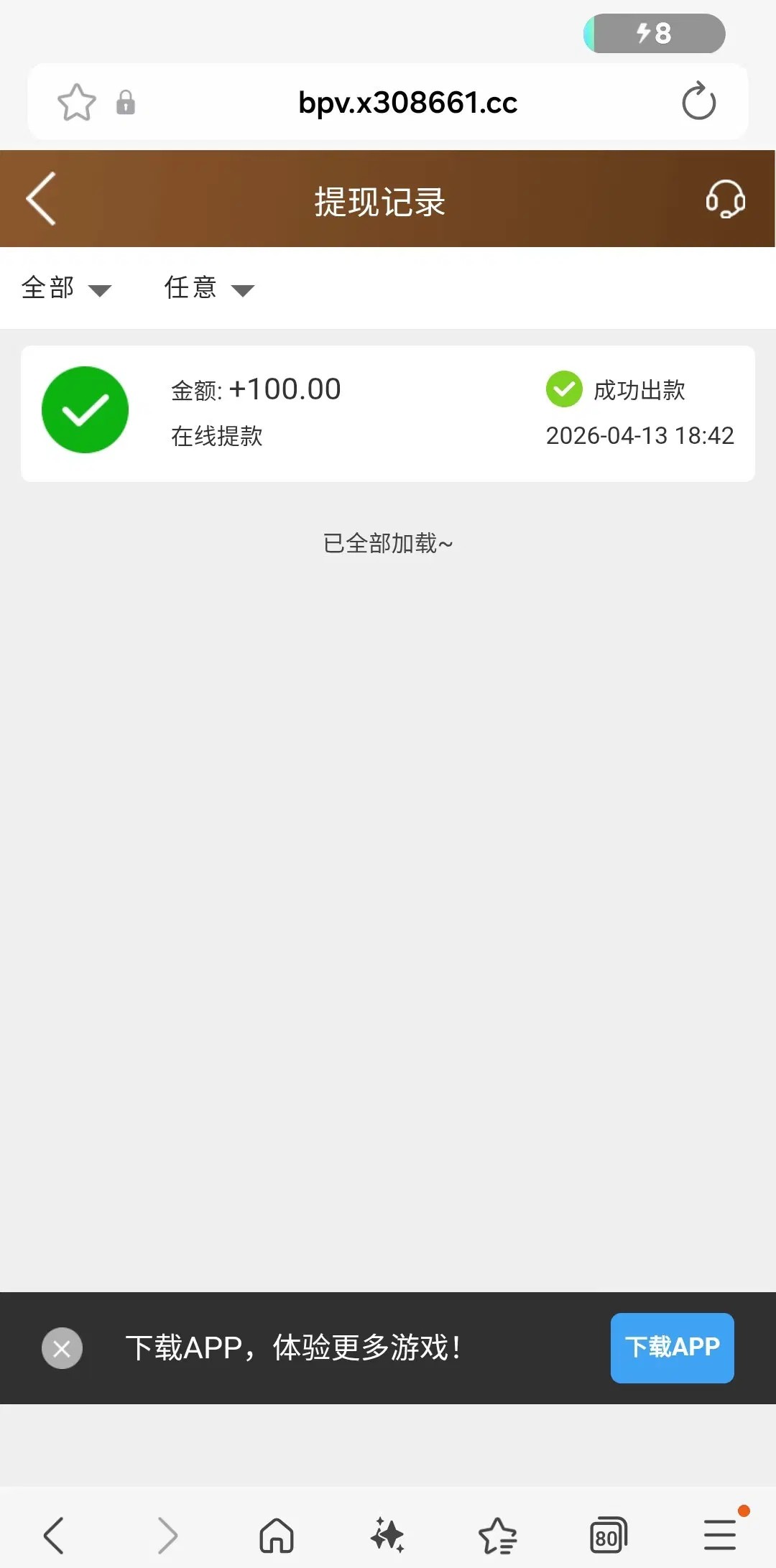This screenshot has height=1568, width=776.
Task: Dismiss the download APP banner
Action: [62, 1347]
